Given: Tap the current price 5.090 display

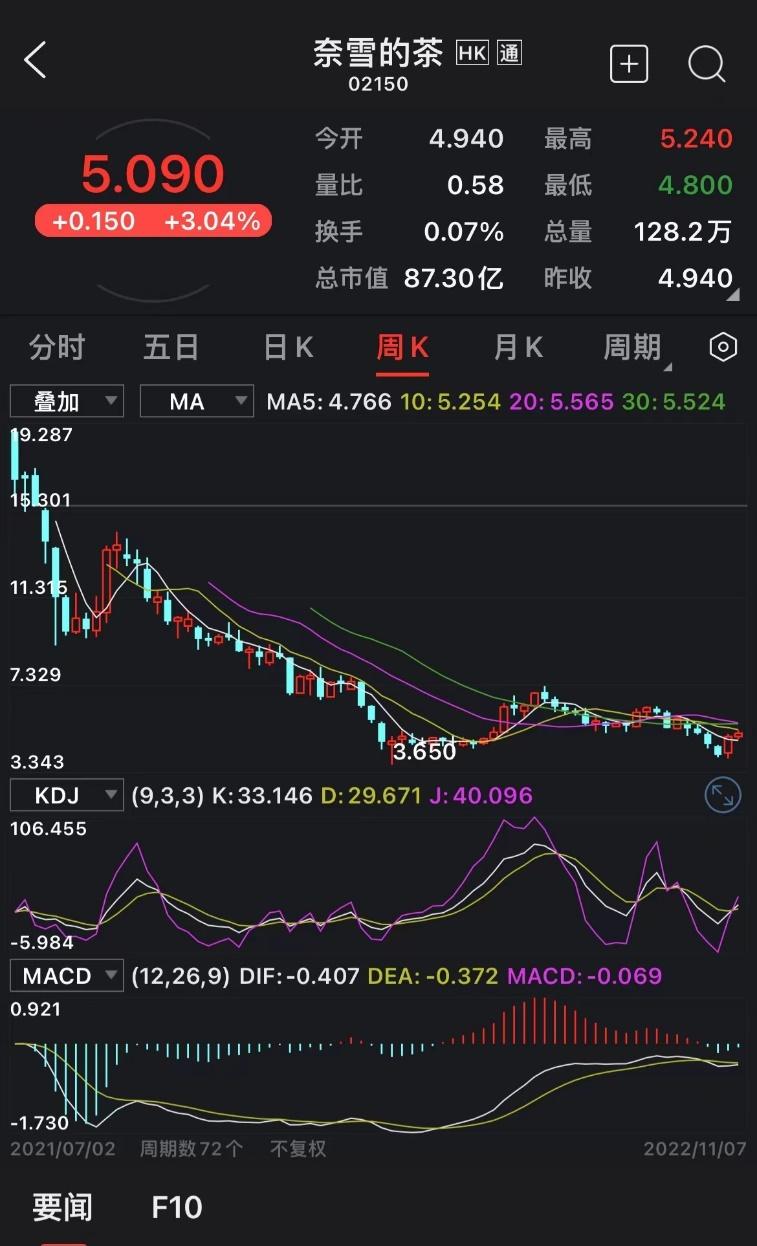Looking at the screenshot, I should pyautogui.click(x=152, y=174).
